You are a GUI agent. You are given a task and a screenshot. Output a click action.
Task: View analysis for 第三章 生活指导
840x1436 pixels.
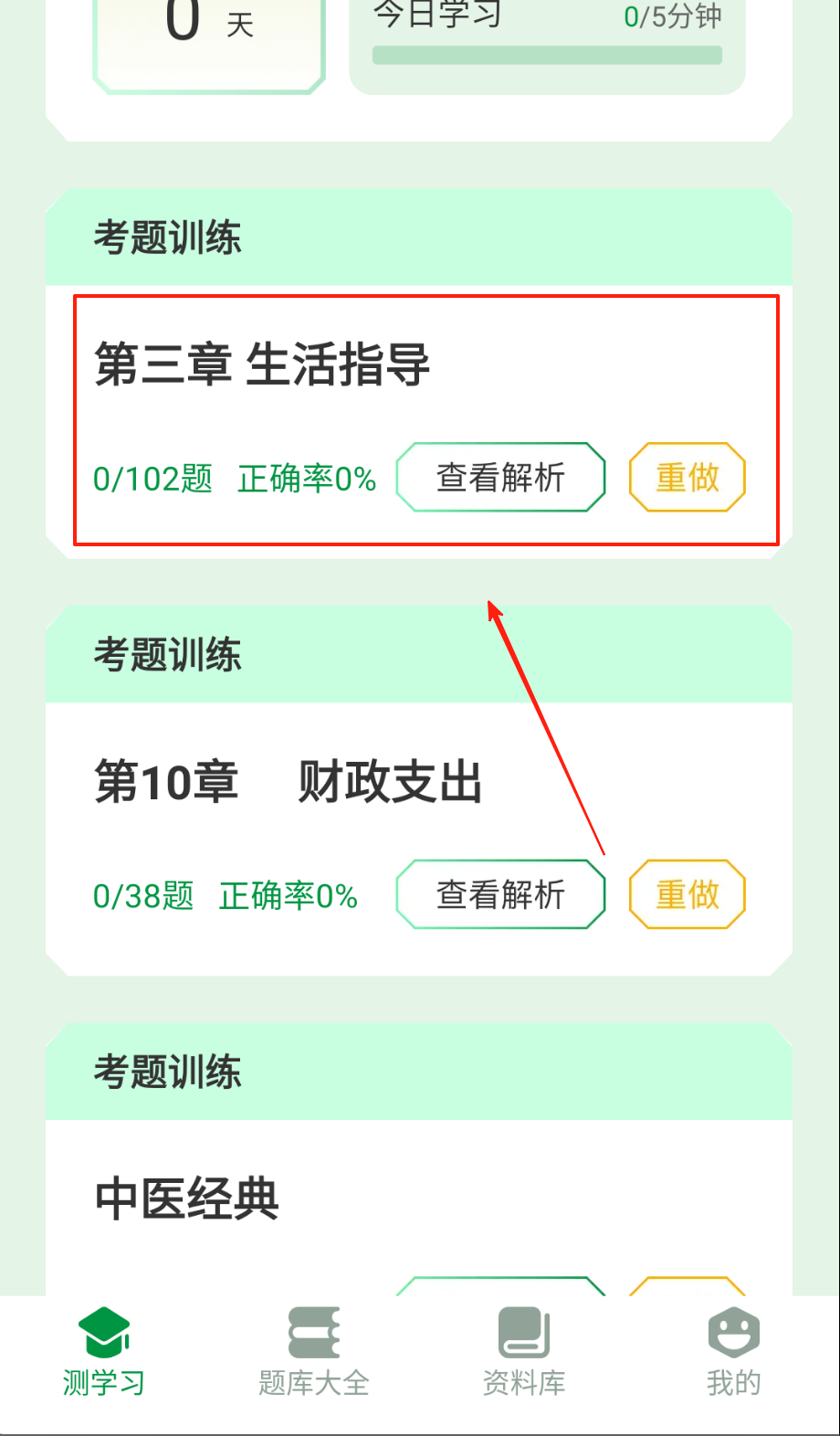pyautogui.click(x=500, y=477)
